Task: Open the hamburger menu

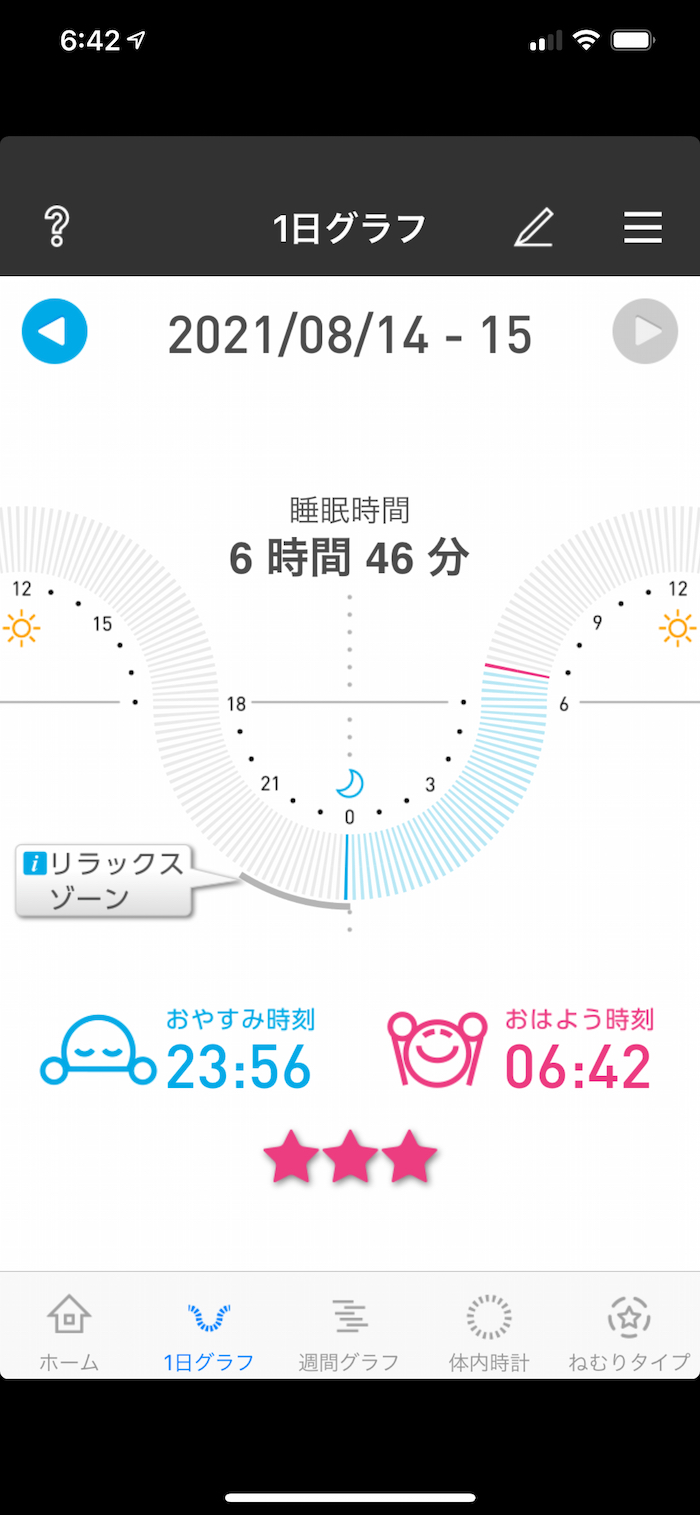Action: click(x=643, y=228)
